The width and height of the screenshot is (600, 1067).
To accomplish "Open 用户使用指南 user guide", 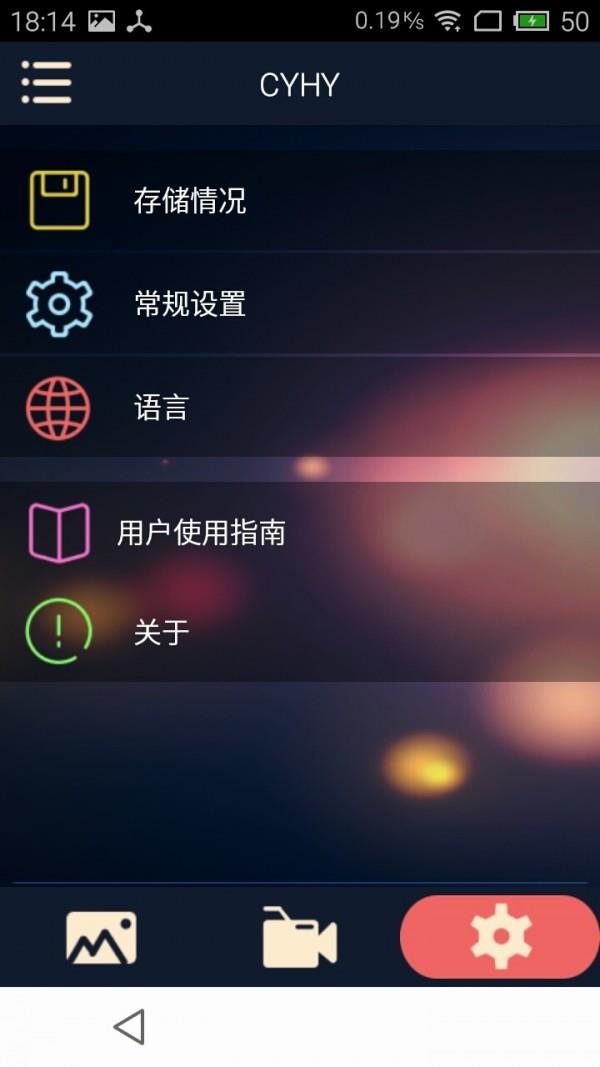I will 200,532.
